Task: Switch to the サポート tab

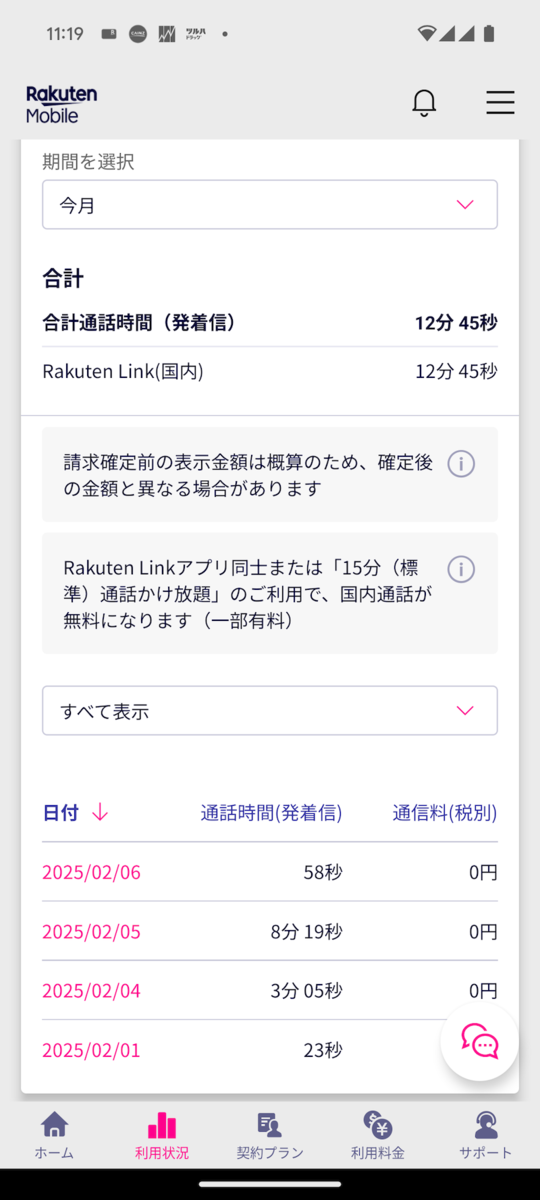Action: (x=486, y=1135)
